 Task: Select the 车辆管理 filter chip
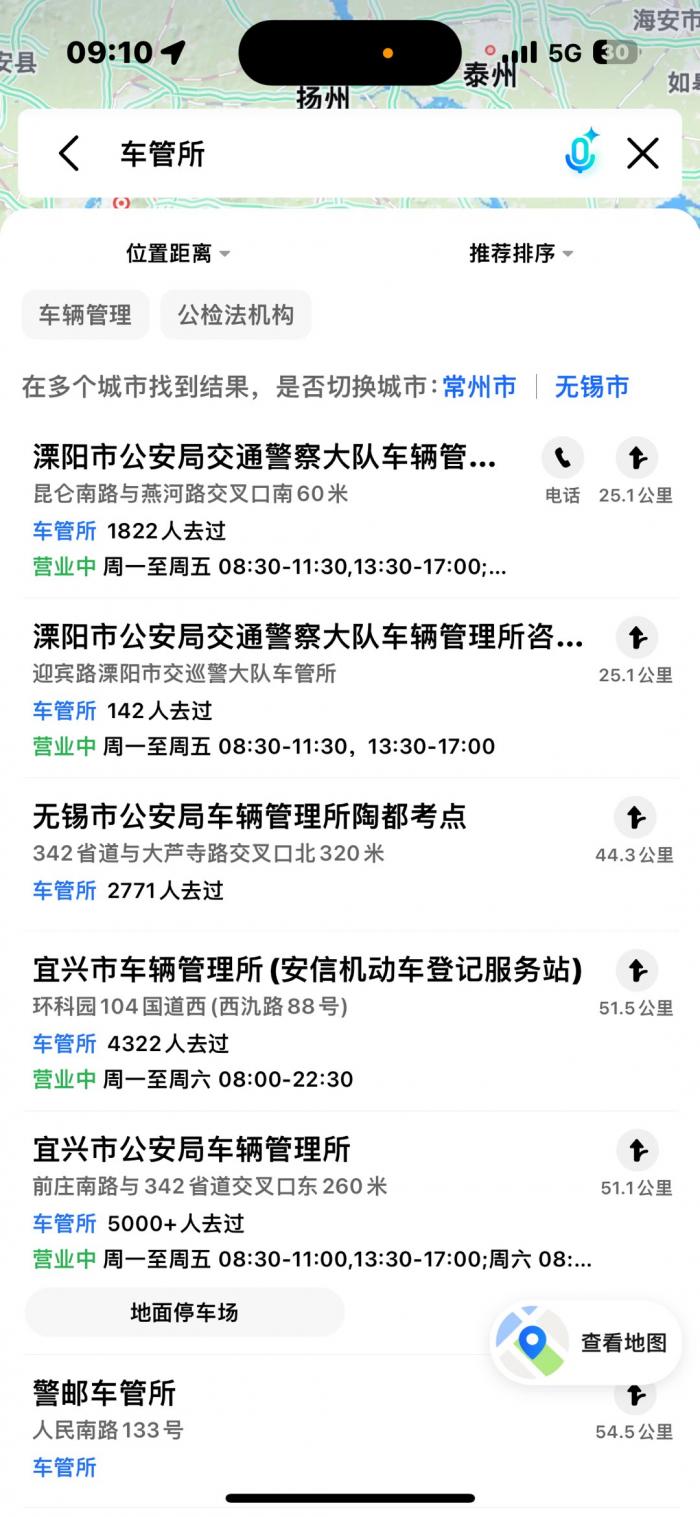(86, 315)
